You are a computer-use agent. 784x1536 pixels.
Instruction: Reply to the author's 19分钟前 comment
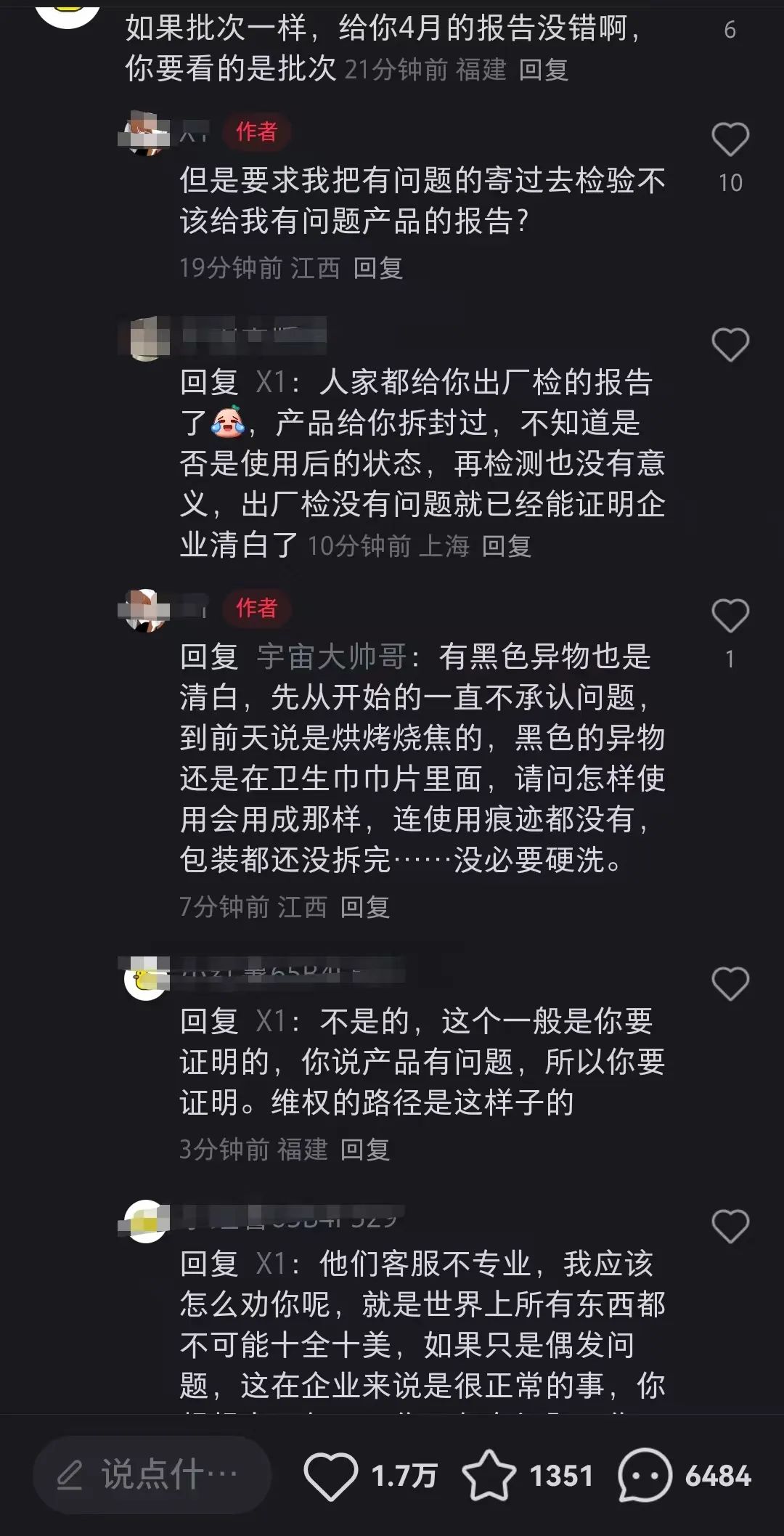pyautogui.click(x=378, y=268)
